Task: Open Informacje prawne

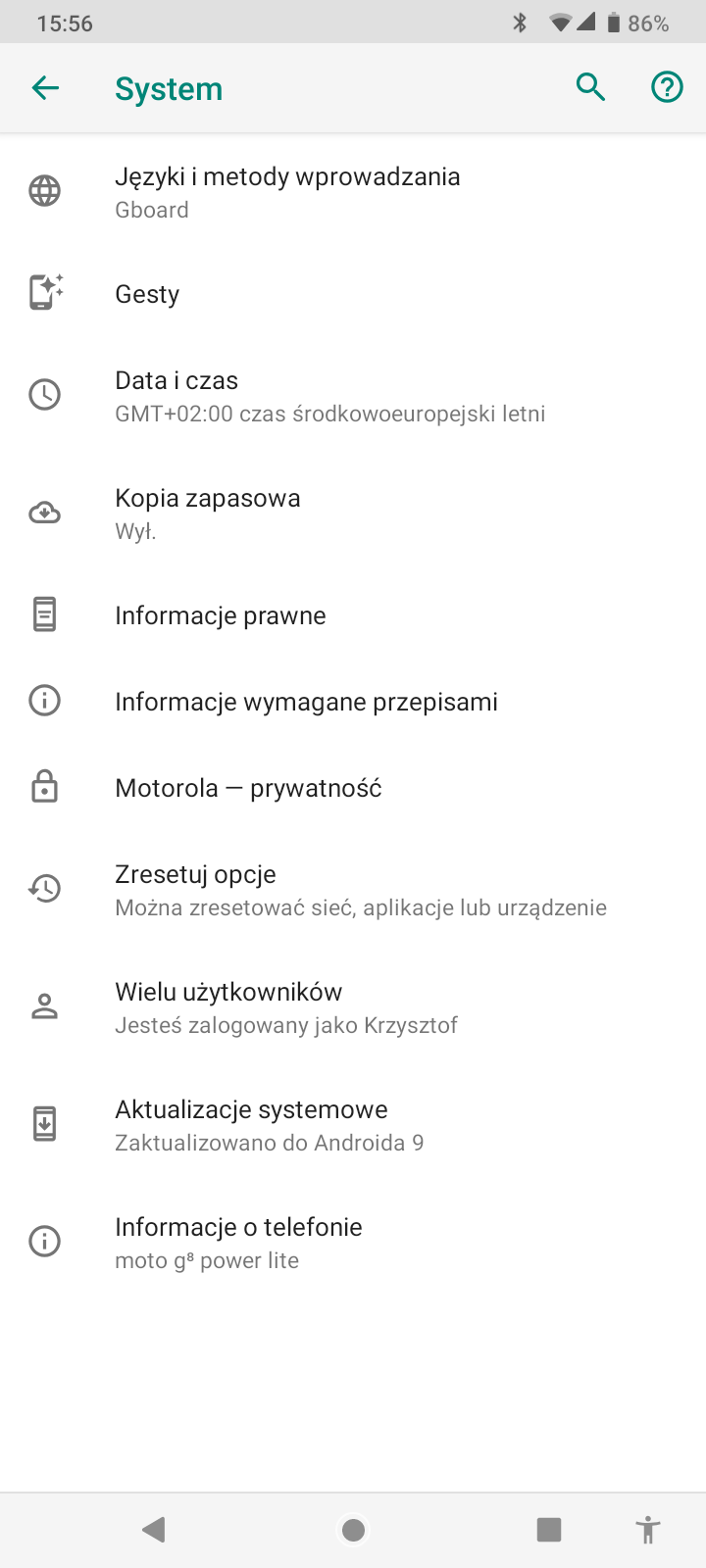Action: [353, 615]
